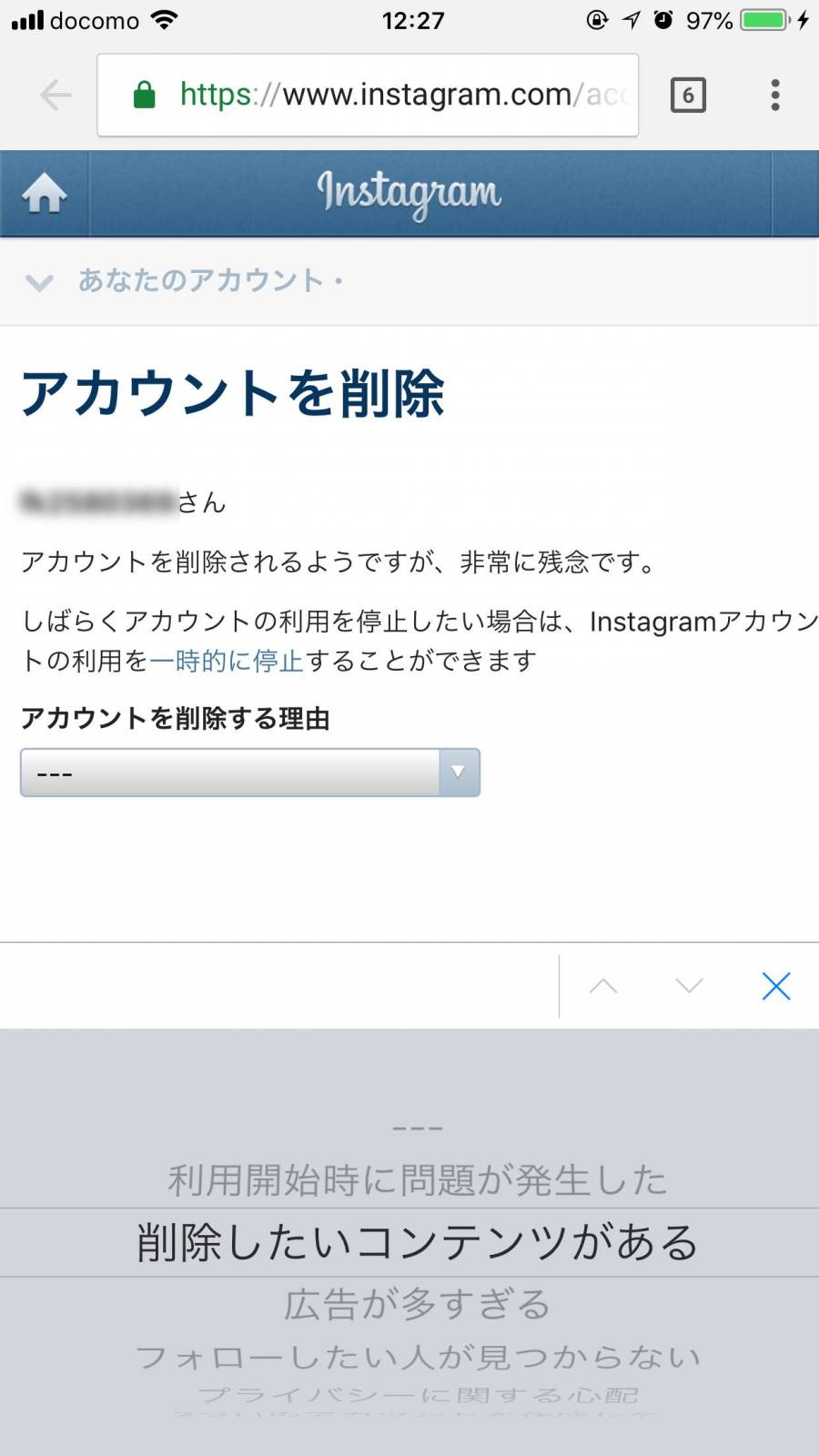Viewport: 819px width, 1456px height.
Task: Open the deletion reason dropdown
Action: 250,773
